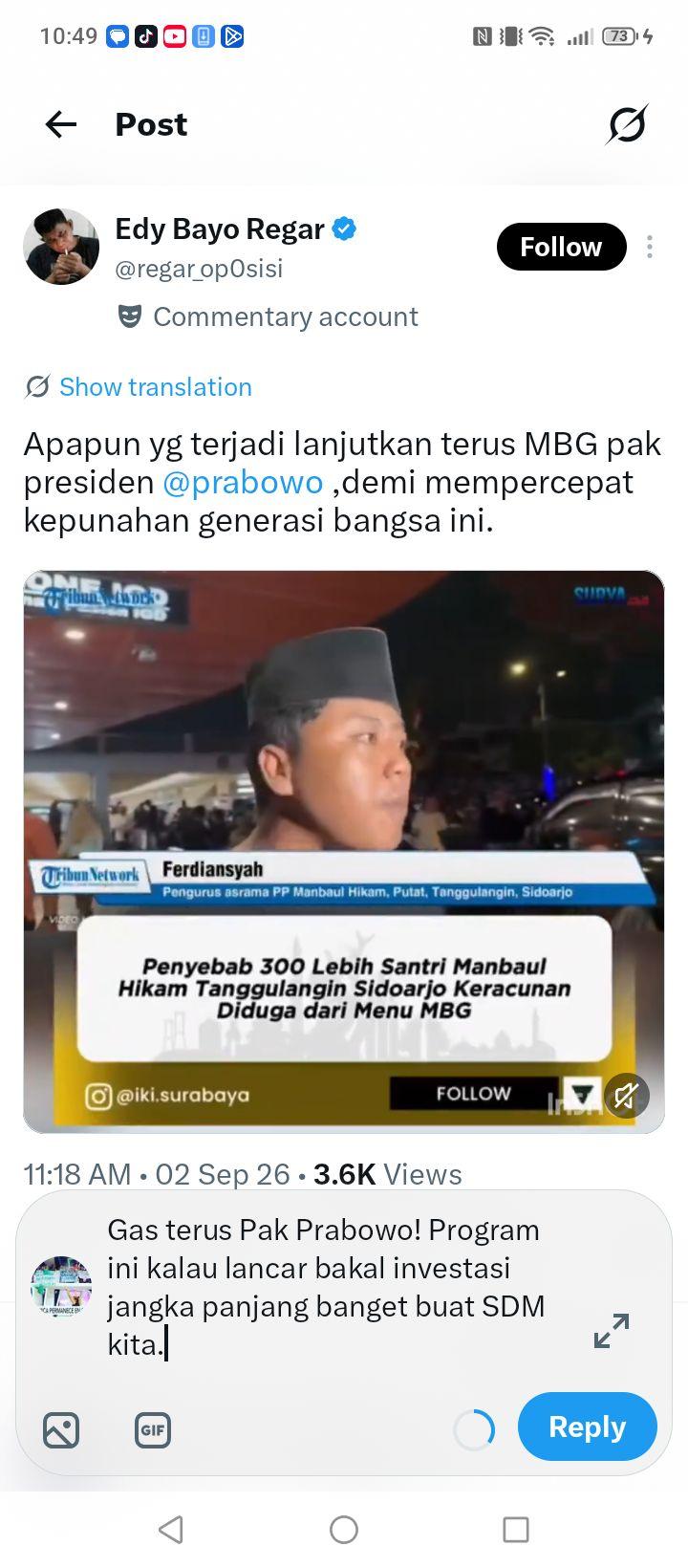
Task: Open the overflow menu beside Follow
Action: 650,247
